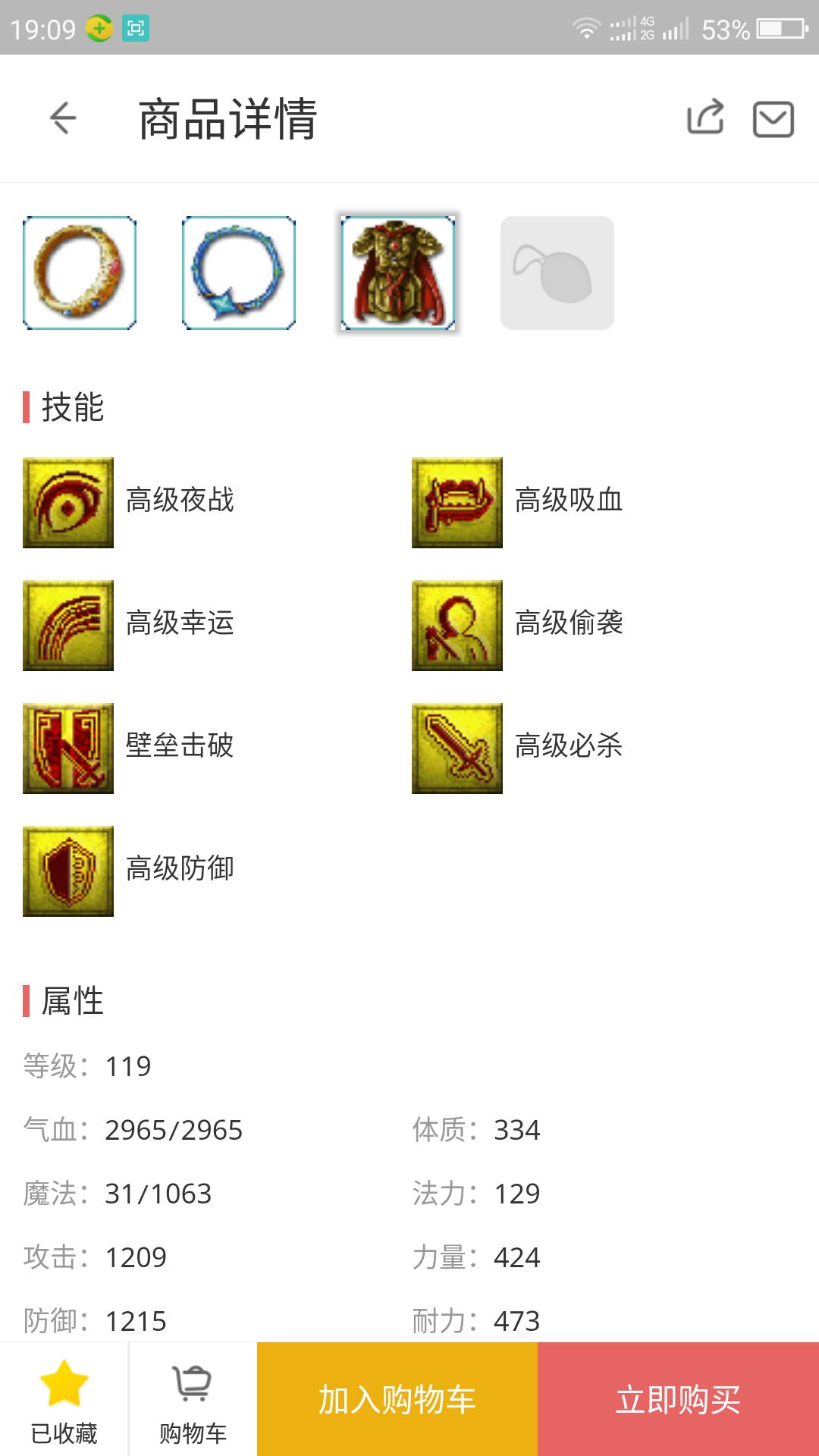View the blue necklace equipment item
This screenshot has width=819, height=1456.
[239, 273]
